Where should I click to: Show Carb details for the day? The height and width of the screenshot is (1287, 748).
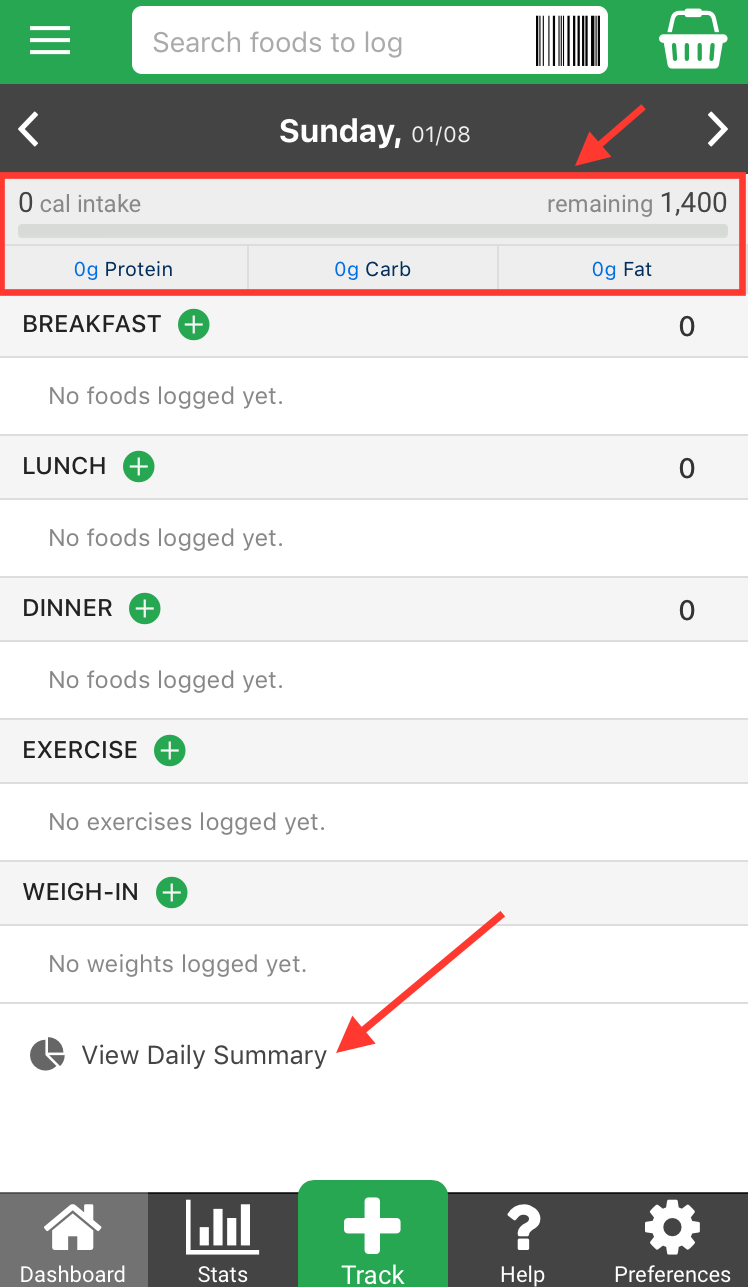pos(372,268)
